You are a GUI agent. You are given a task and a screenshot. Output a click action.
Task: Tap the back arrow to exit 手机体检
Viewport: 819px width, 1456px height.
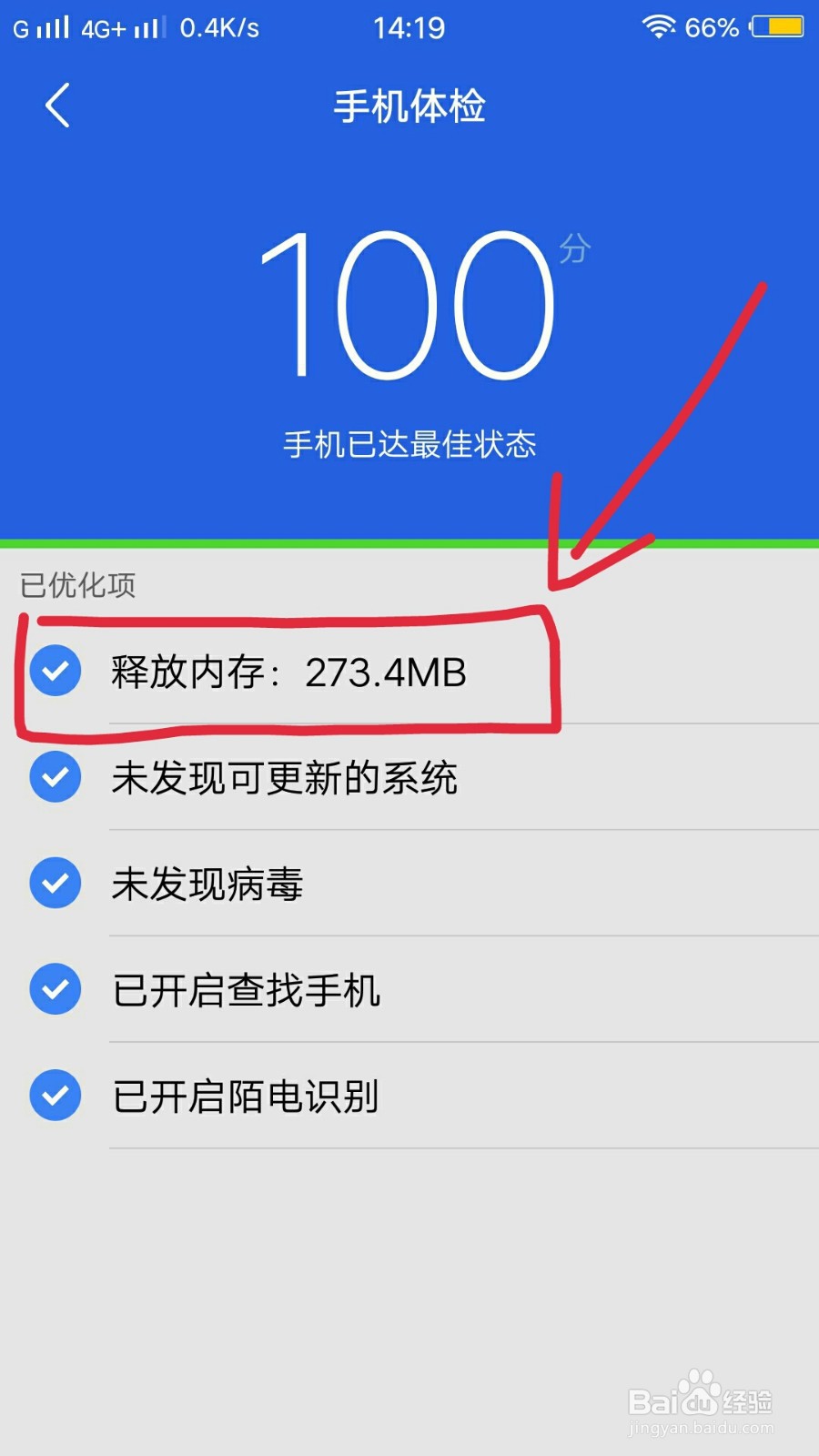57,105
